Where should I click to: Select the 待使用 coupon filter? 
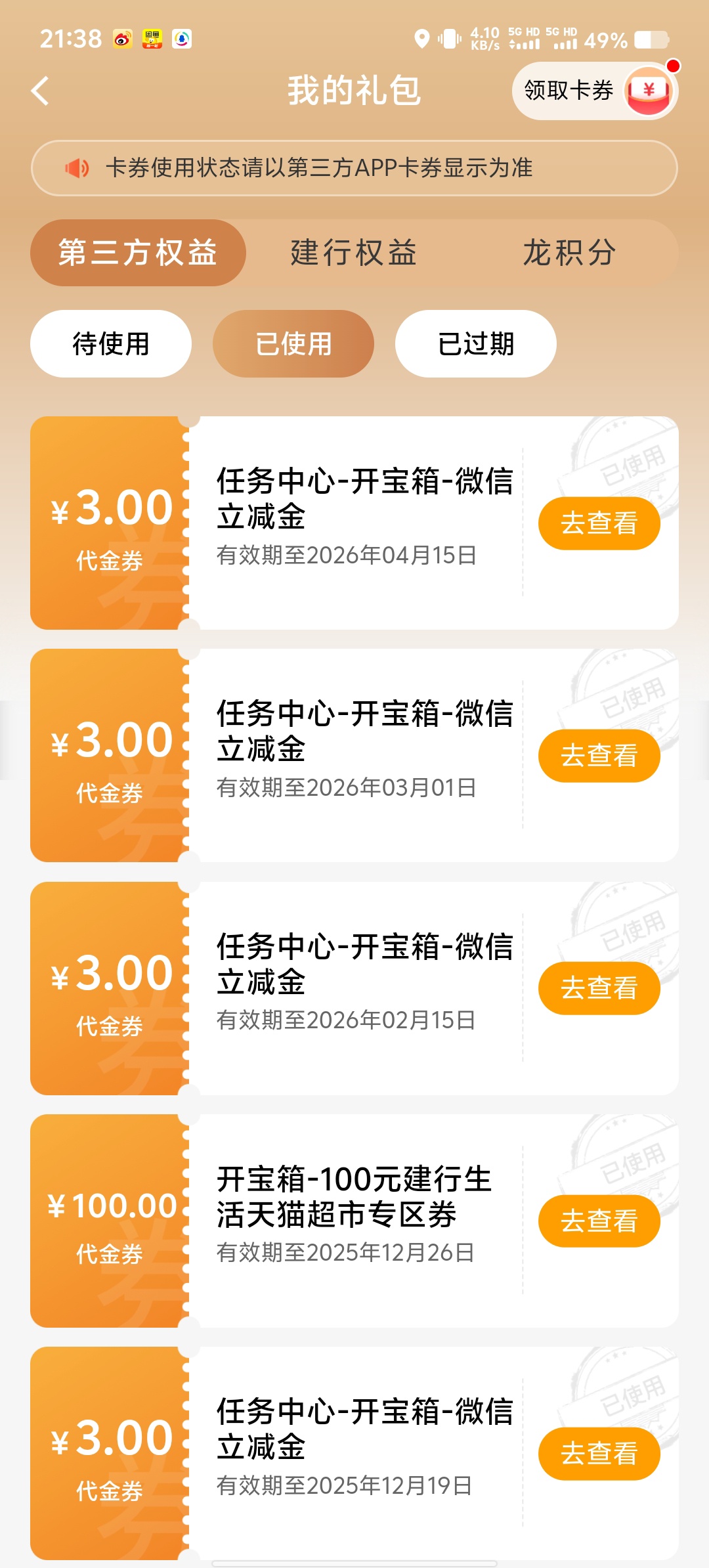click(110, 343)
